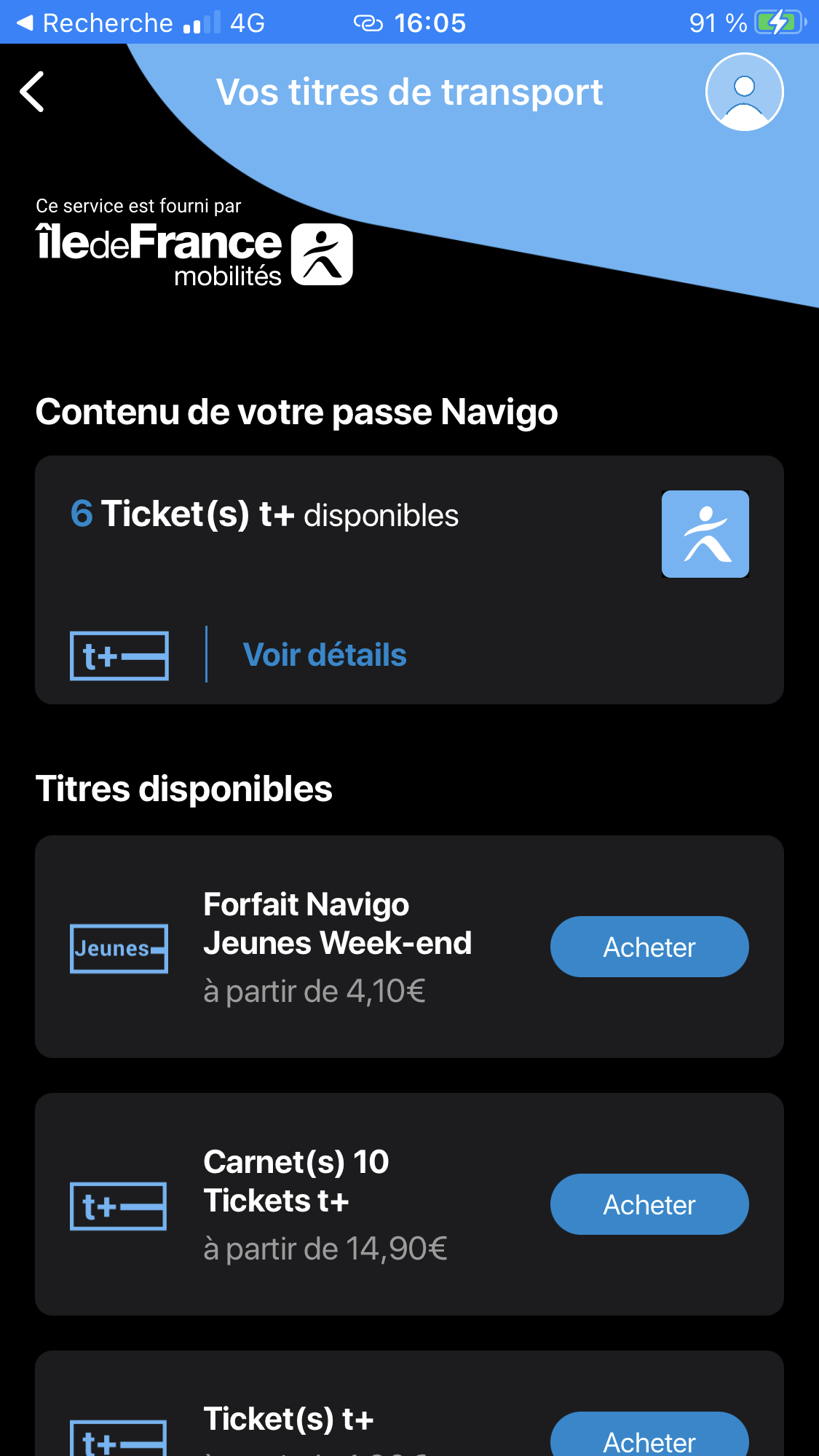Select the Jeunes pass icon

point(118,947)
